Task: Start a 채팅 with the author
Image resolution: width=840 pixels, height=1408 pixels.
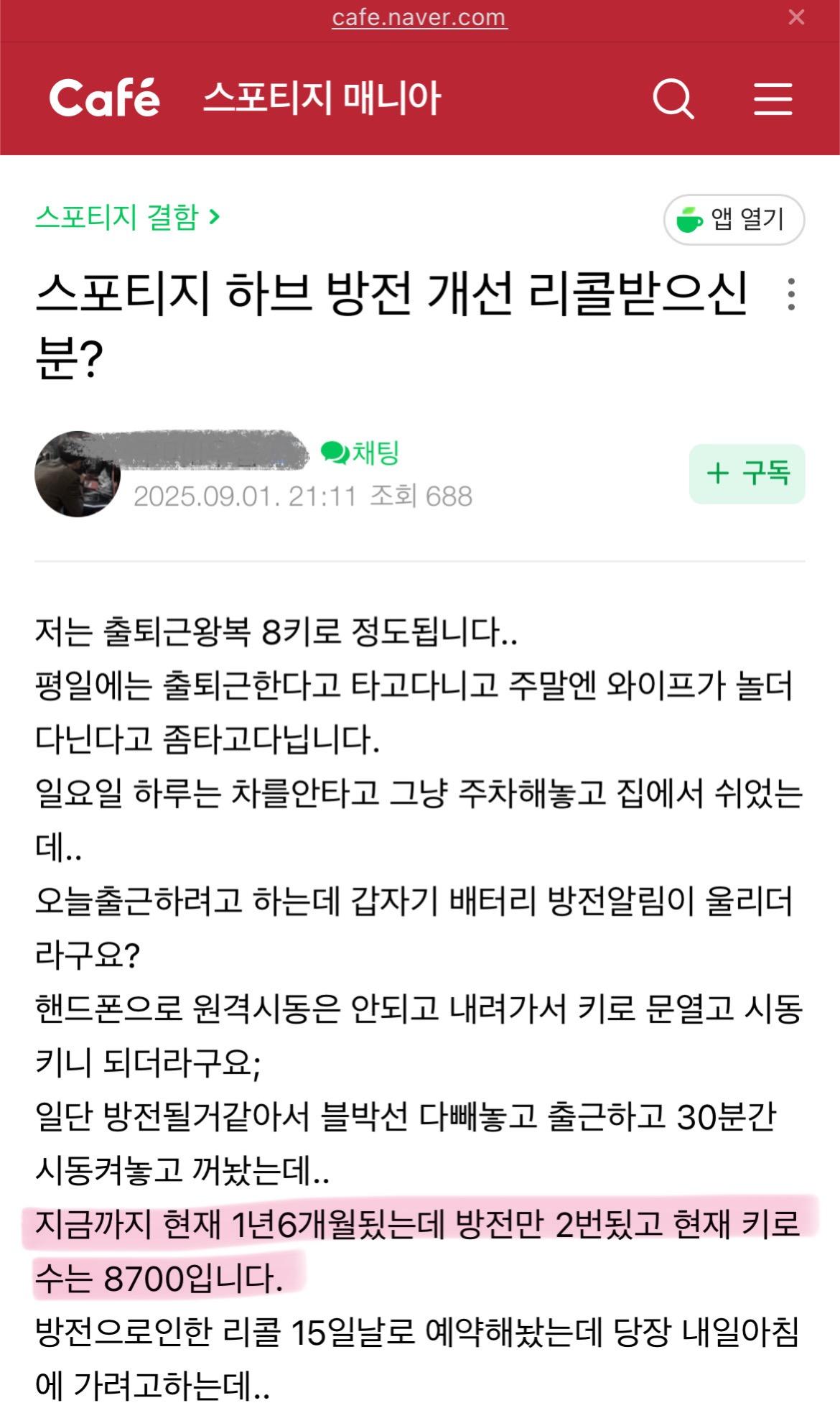Action: click(x=360, y=453)
